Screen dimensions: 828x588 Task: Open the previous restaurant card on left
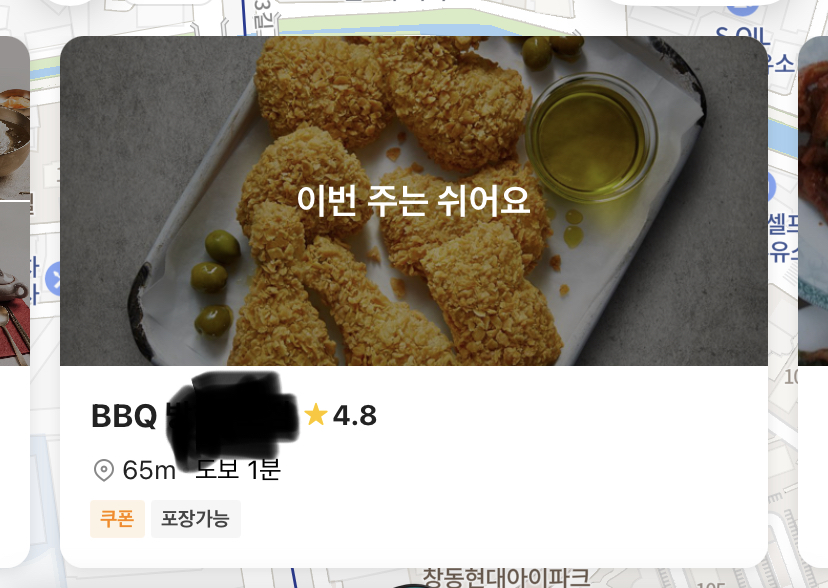[14, 300]
